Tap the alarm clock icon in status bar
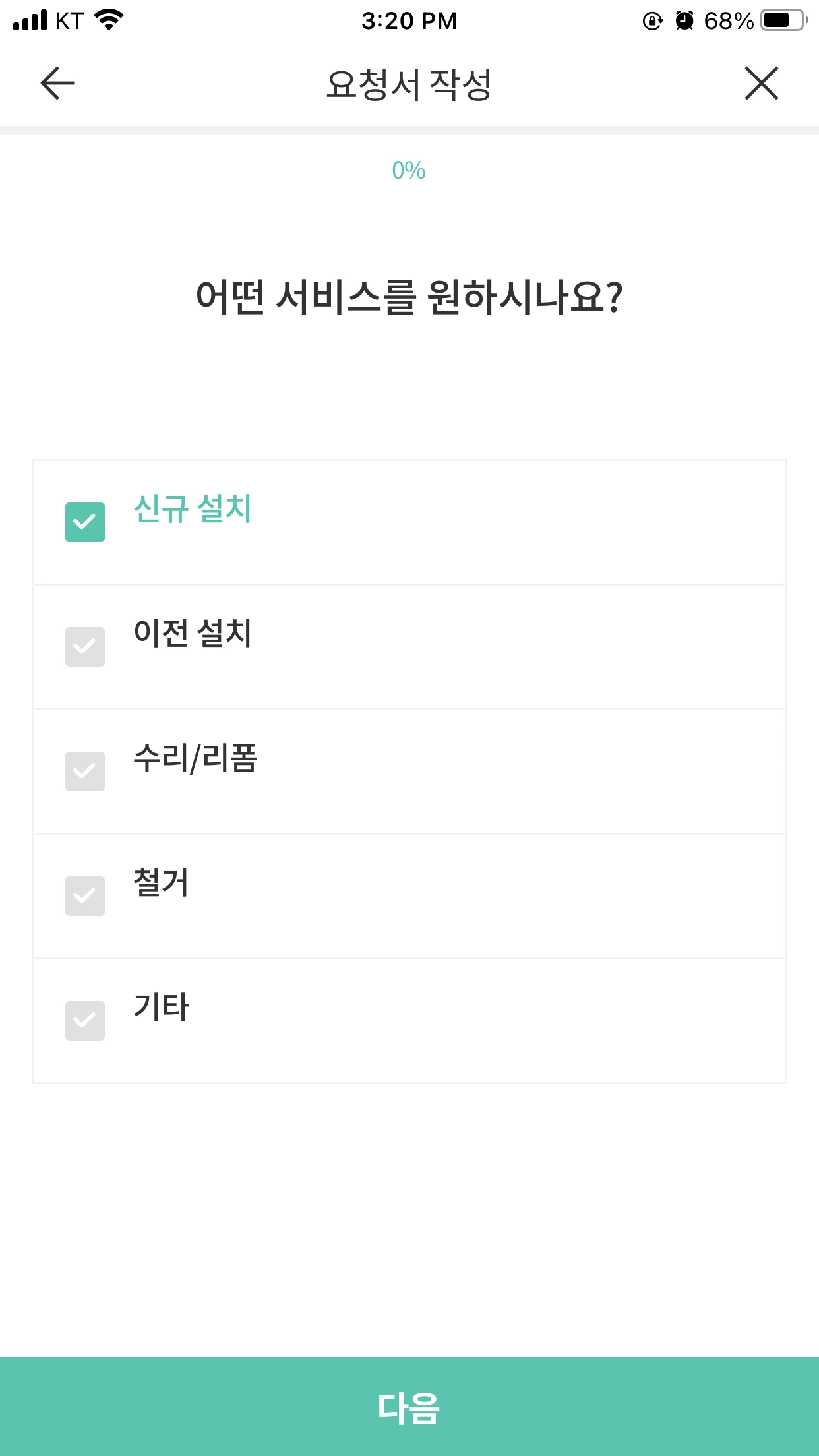 pos(684,21)
